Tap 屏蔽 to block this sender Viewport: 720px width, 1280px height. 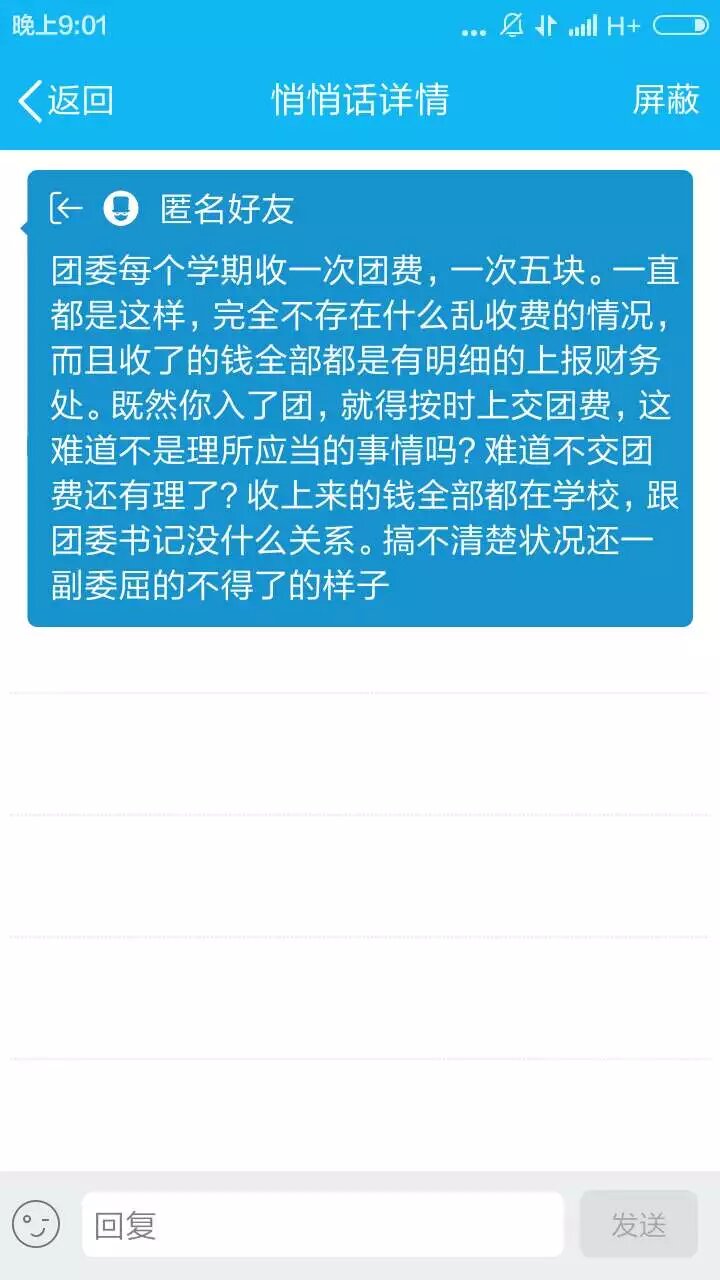(x=665, y=100)
